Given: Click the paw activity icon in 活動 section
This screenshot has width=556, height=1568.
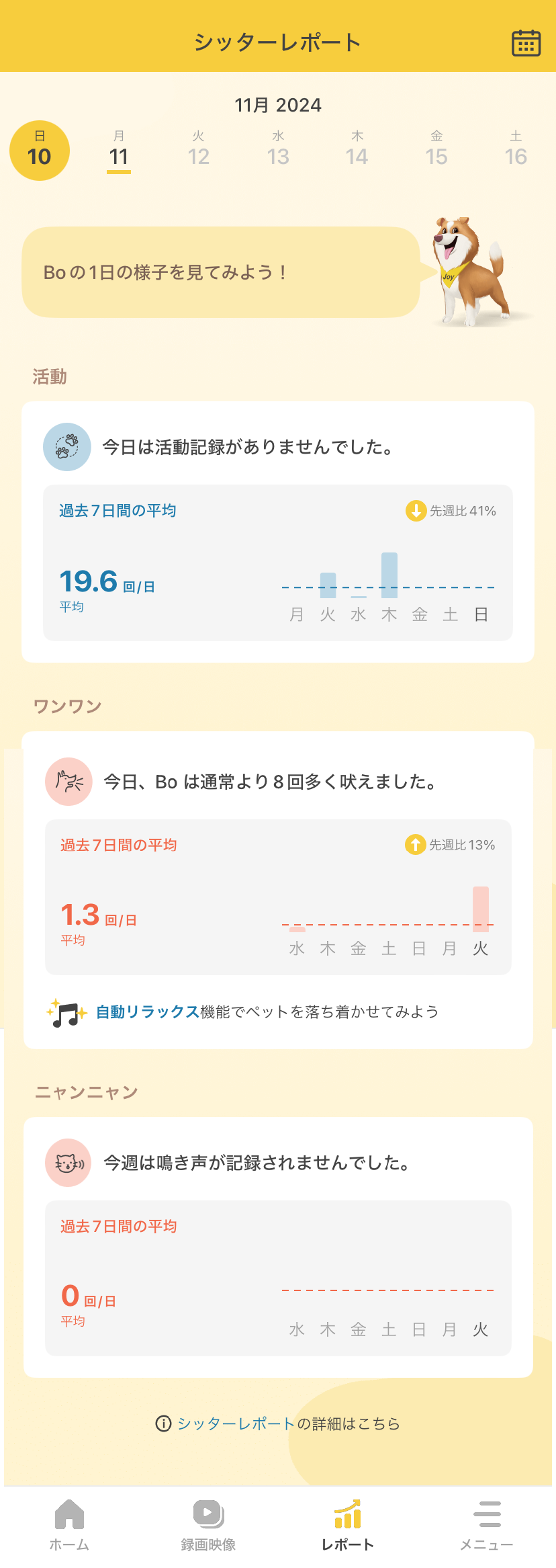Looking at the screenshot, I should [67, 447].
